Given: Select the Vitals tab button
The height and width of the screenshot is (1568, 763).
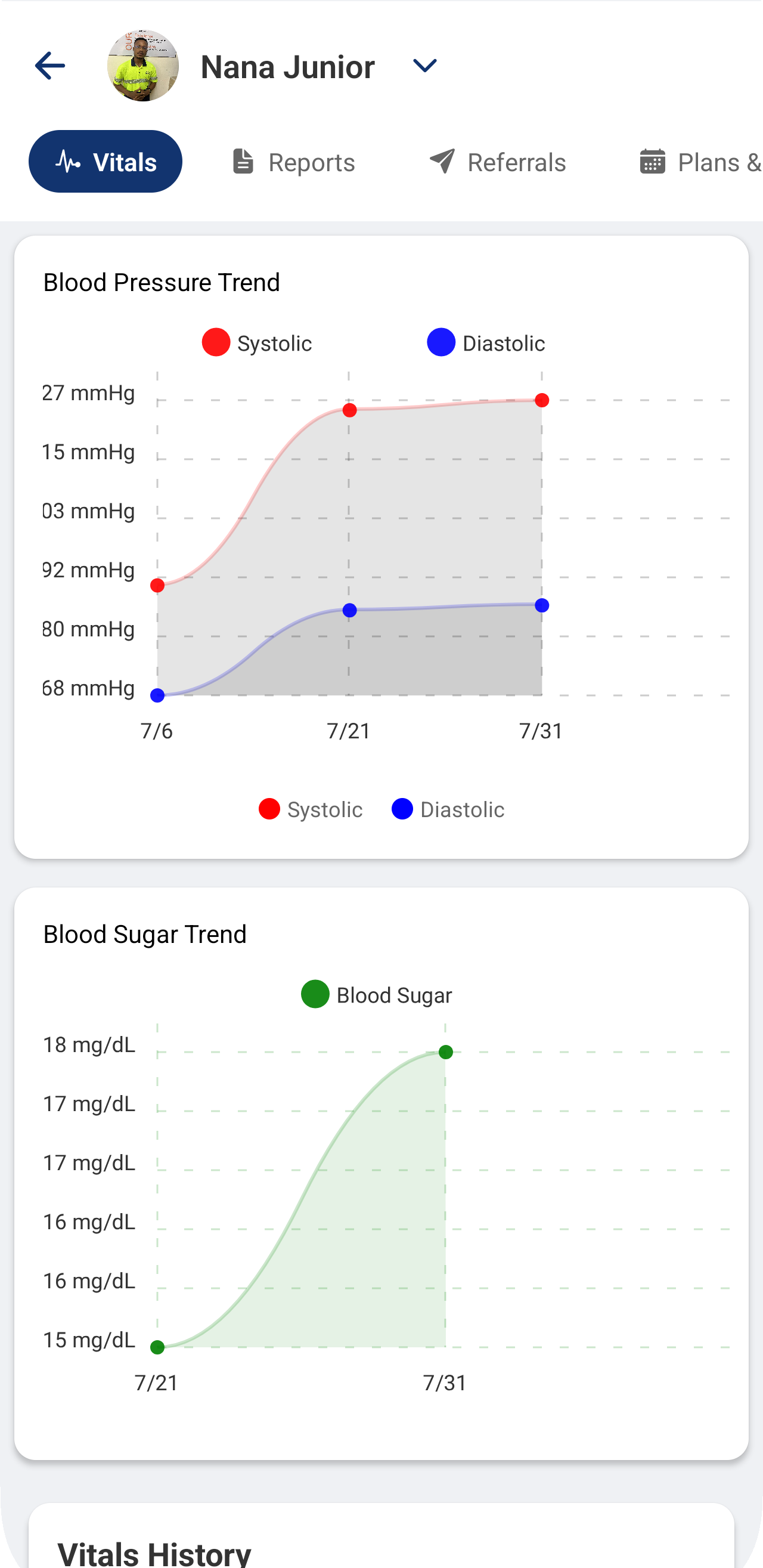Looking at the screenshot, I should click(105, 161).
